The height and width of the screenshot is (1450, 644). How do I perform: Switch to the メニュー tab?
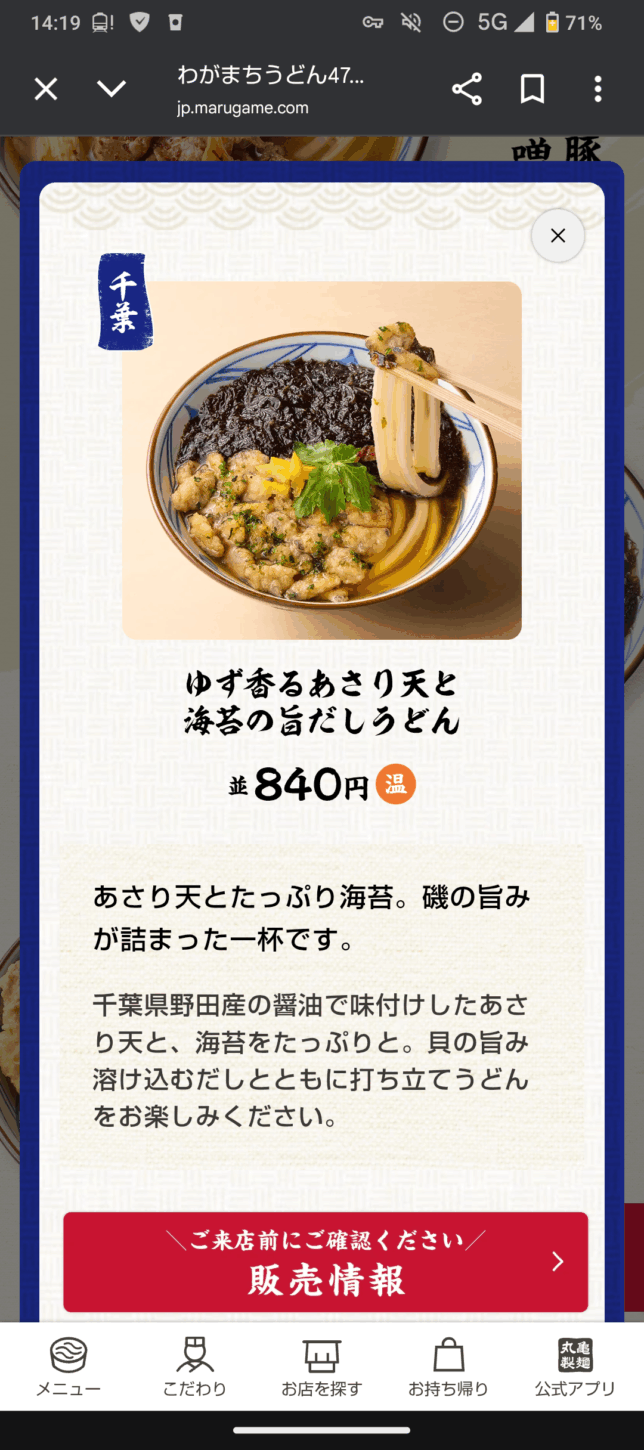click(69, 1367)
